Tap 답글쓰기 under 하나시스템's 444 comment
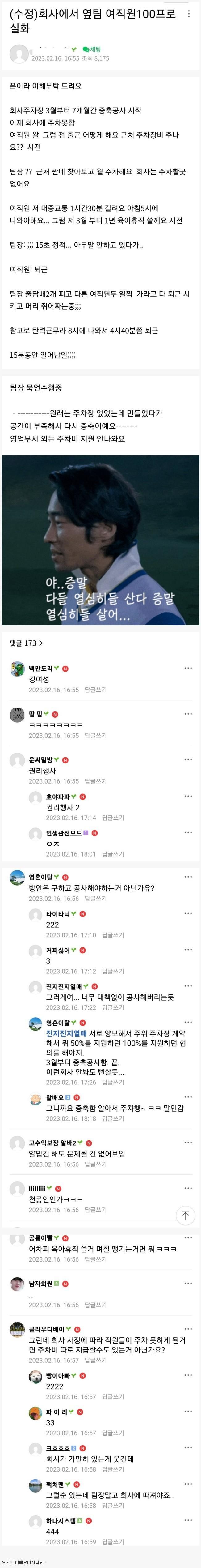 point(112,1542)
